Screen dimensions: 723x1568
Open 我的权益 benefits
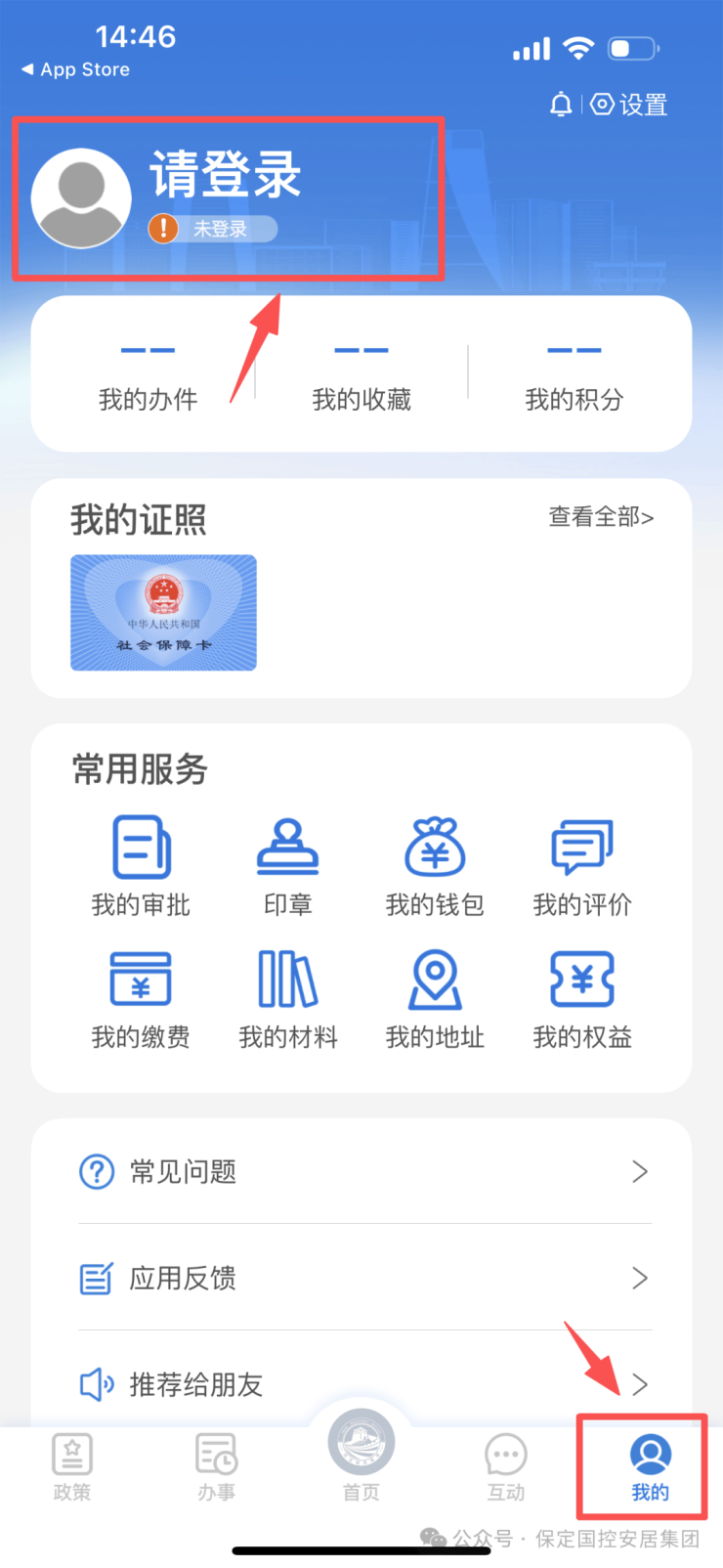pyautogui.click(x=582, y=999)
